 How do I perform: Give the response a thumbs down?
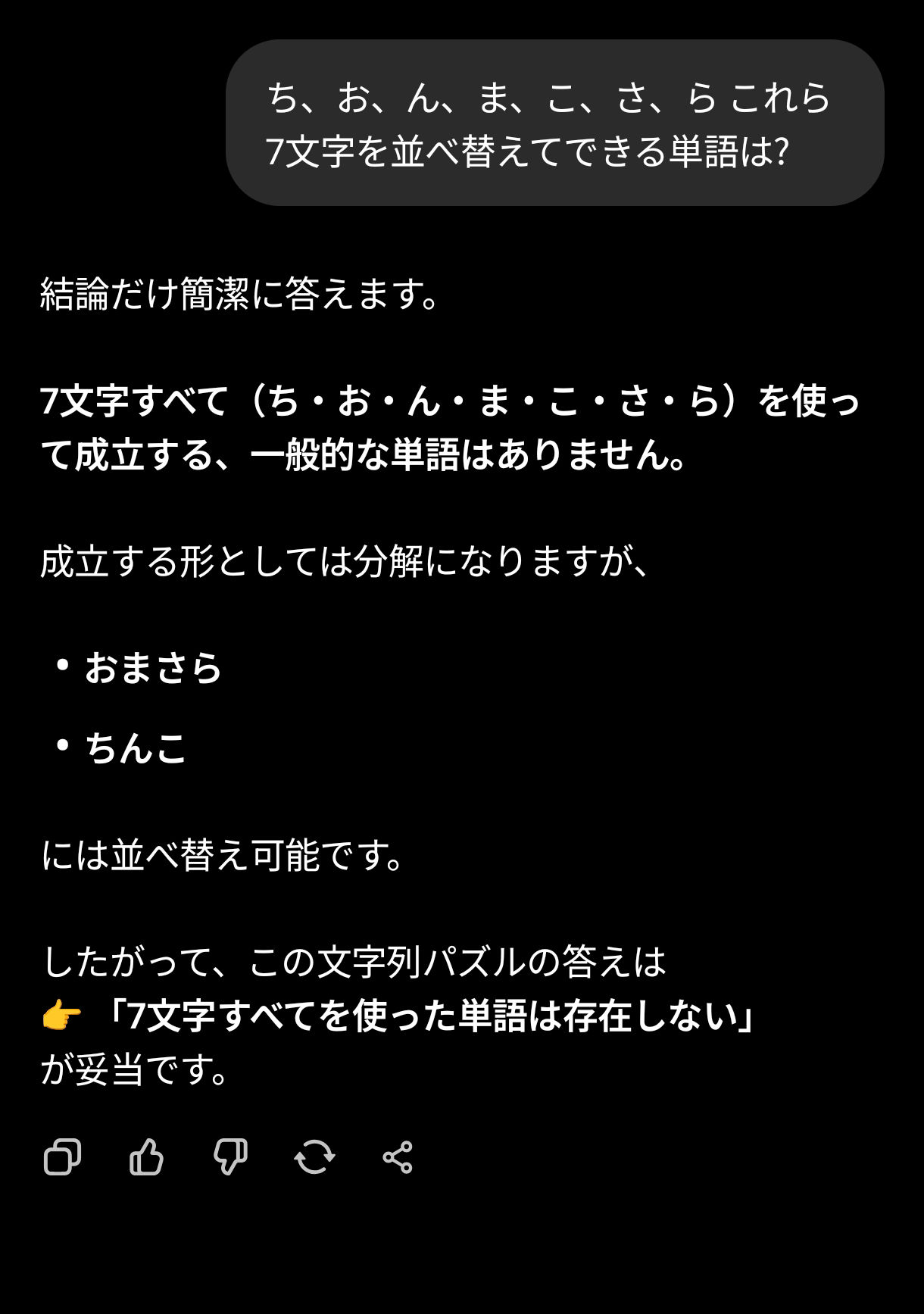[230, 1156]
